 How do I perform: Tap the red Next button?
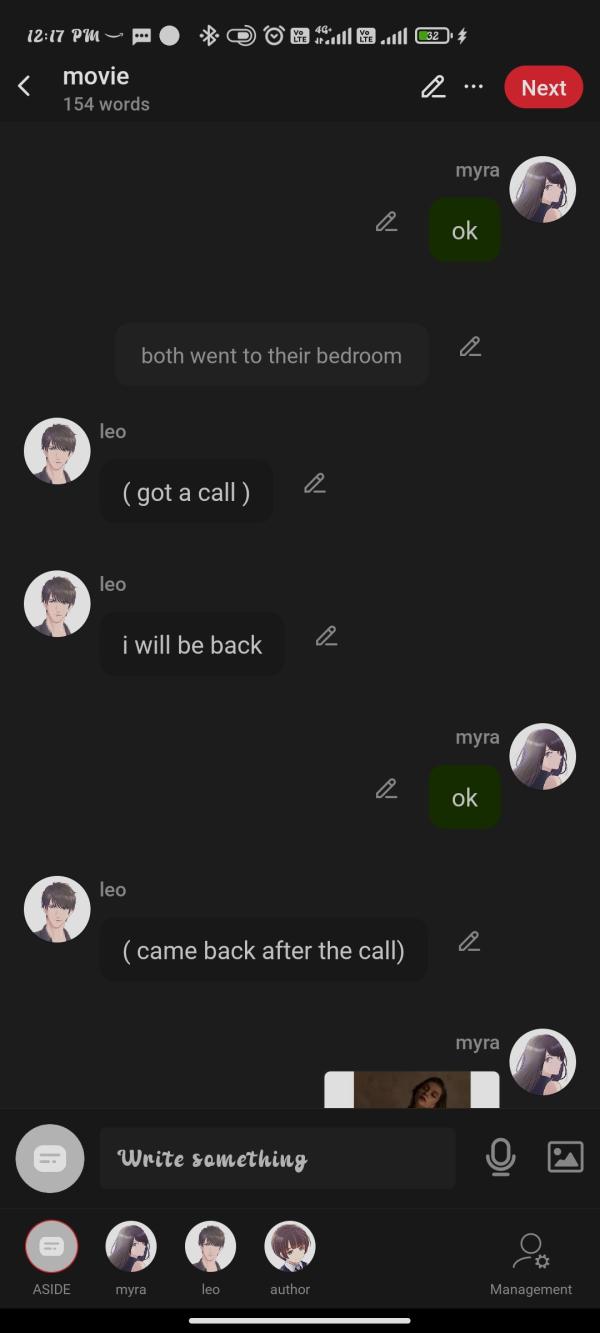pos(543,87)
